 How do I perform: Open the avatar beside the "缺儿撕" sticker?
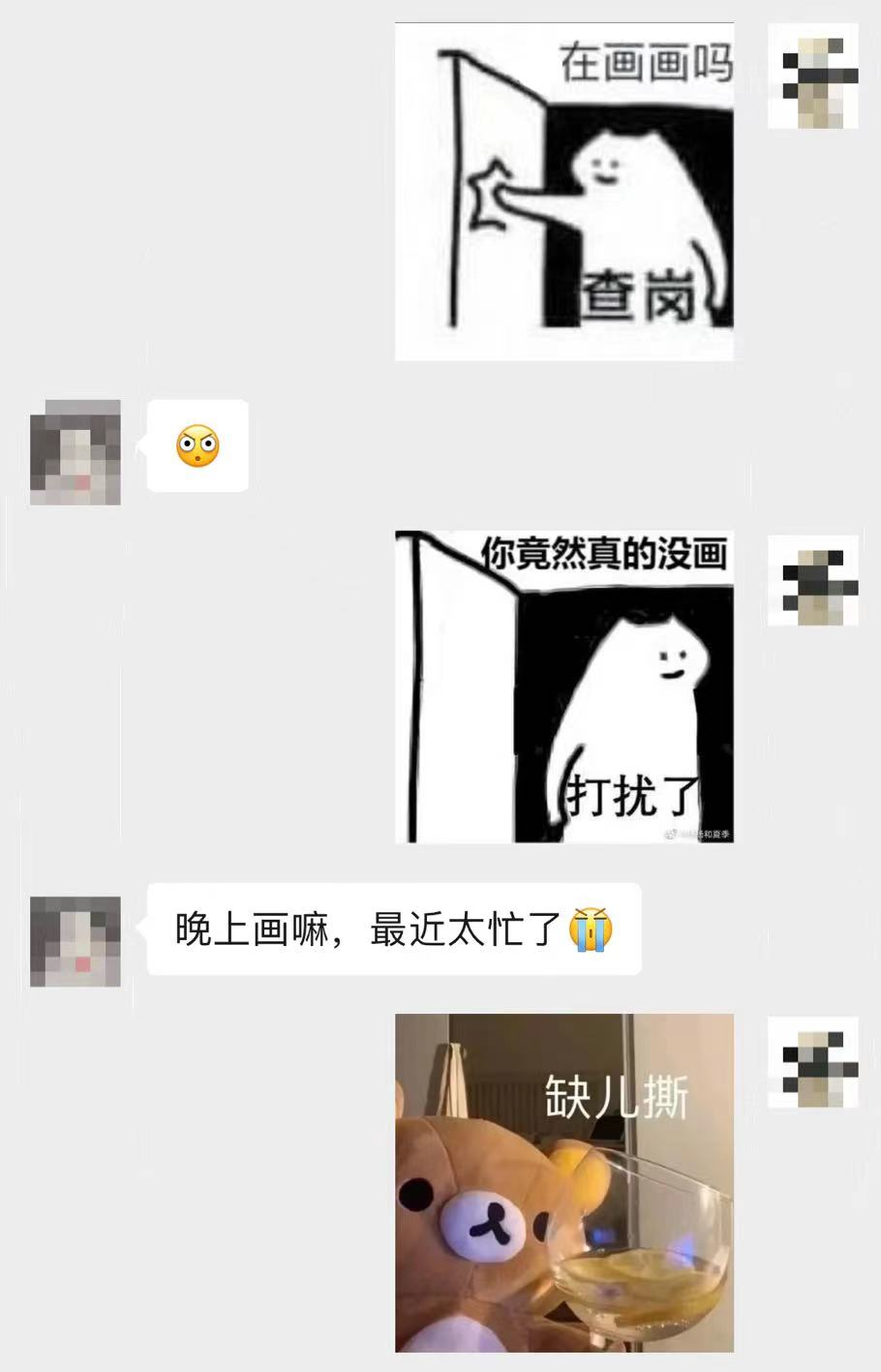point(813,1062)
